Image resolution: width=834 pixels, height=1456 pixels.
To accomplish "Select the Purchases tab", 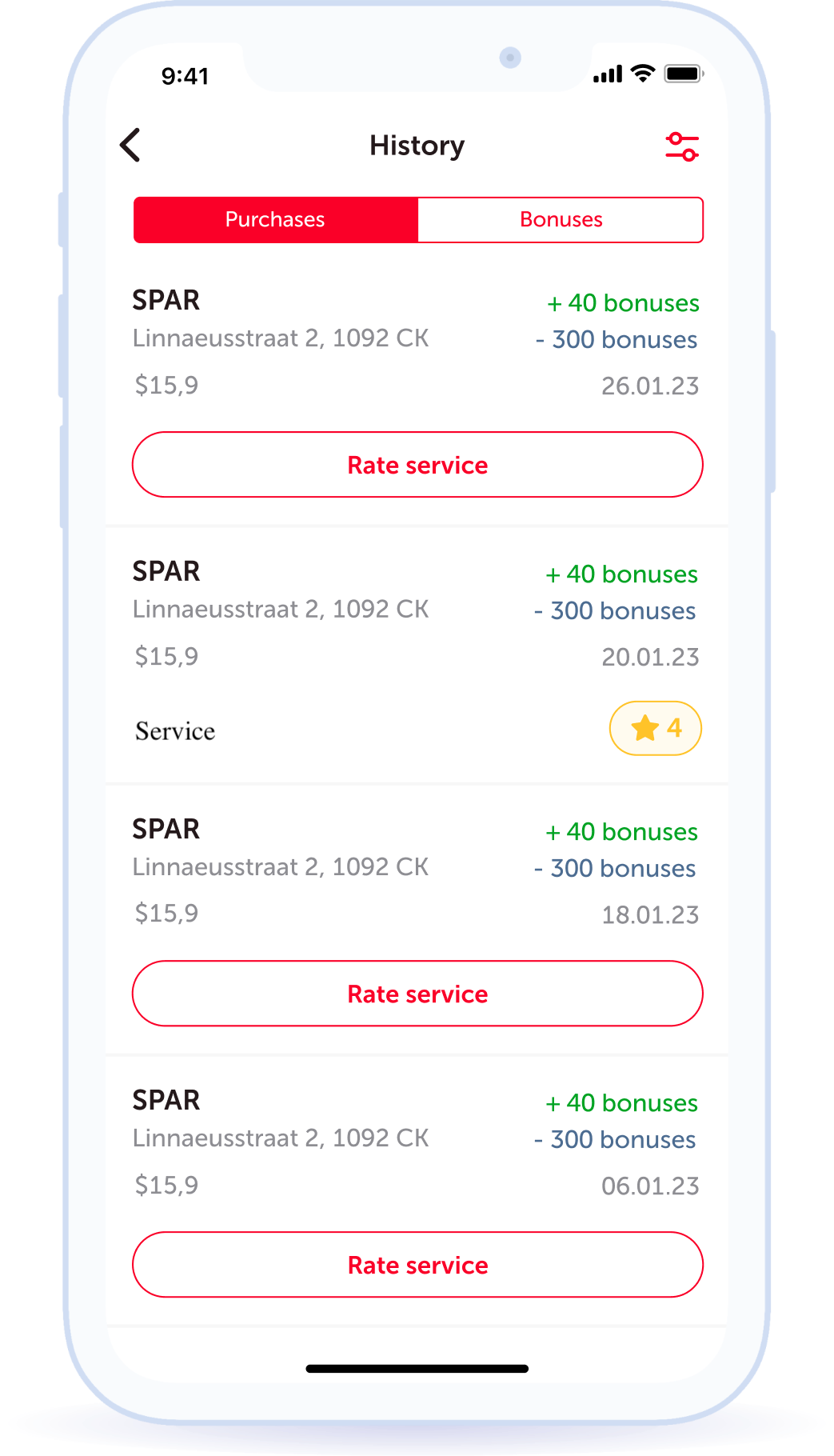I will 275,219.
